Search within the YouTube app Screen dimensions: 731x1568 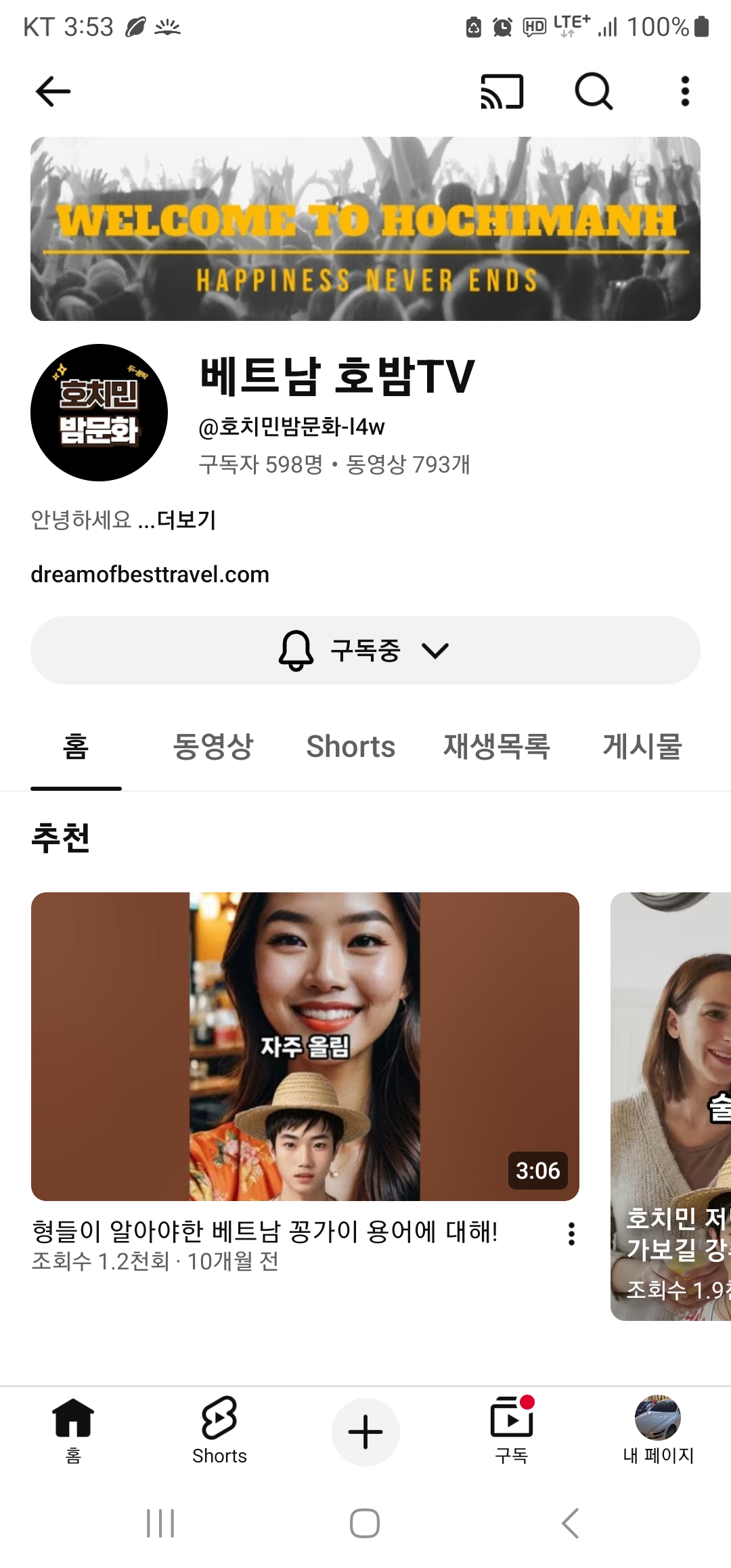pos(594,91)
